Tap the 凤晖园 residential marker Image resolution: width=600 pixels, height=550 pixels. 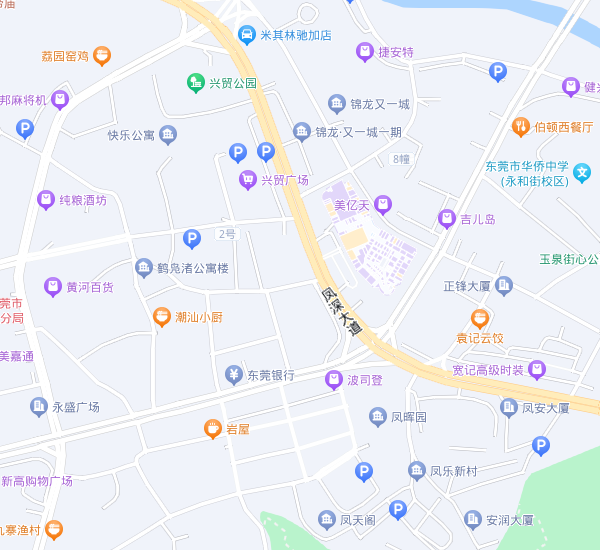pyautogui.click(x=377, y=416)
